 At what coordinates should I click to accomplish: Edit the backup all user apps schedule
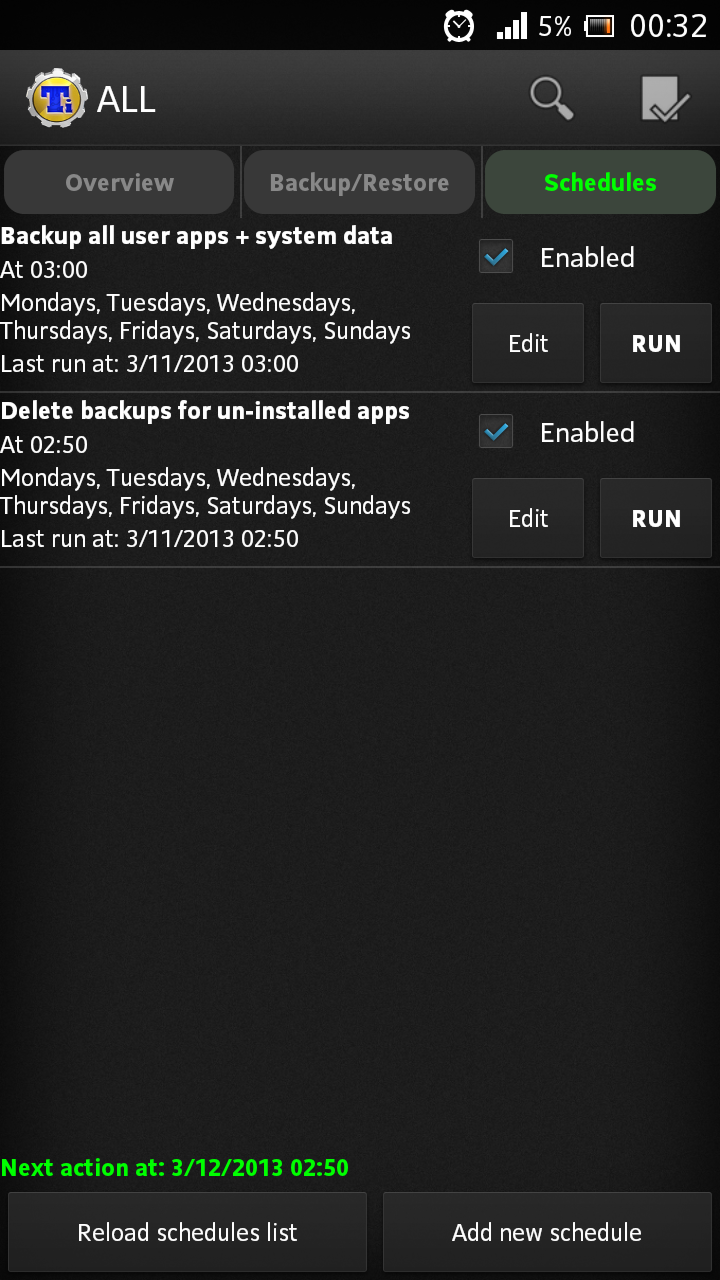pos(528,343)
